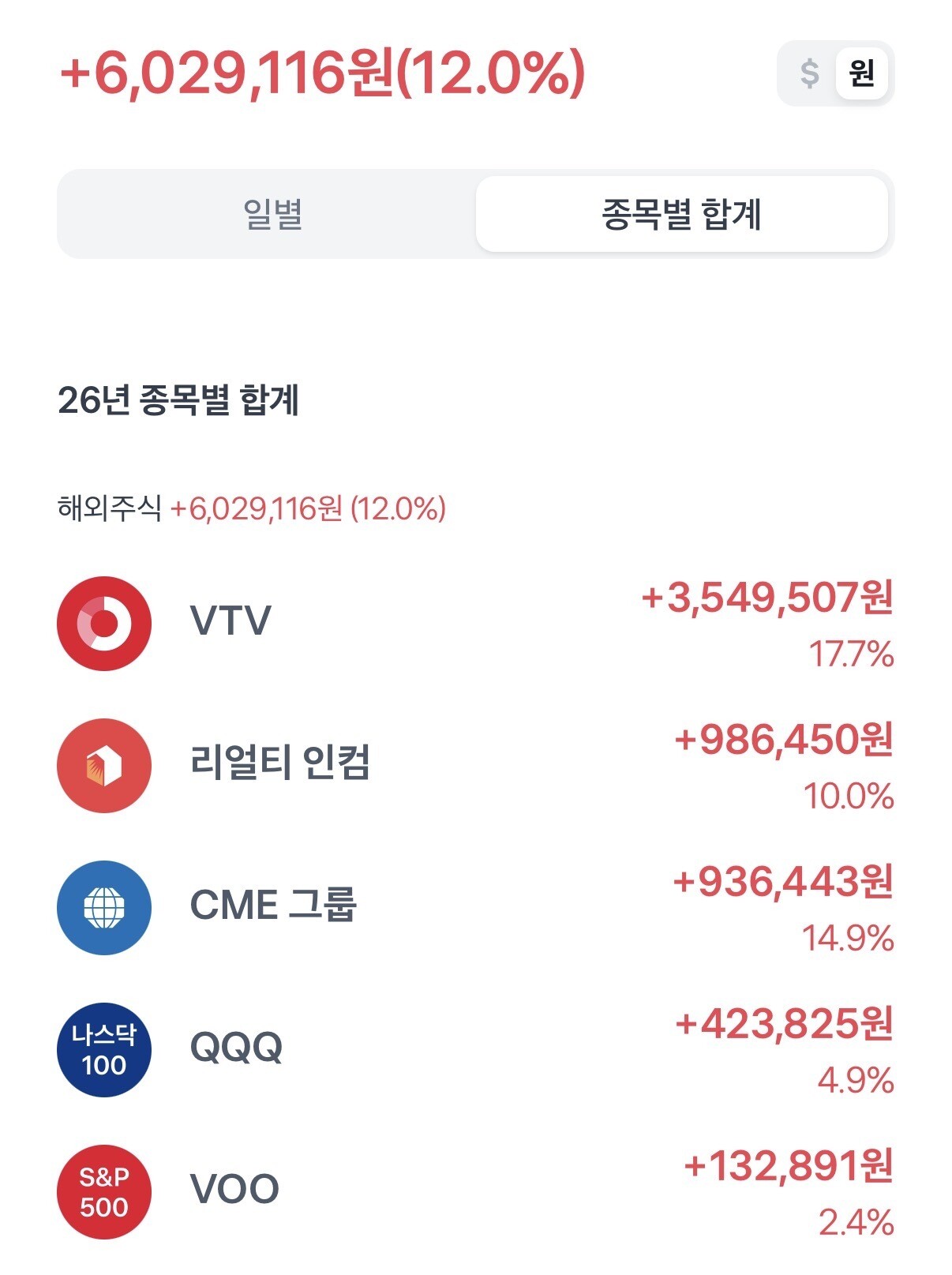
Task: Switch to the 일별 tab
Action: (x=272, y=214)
